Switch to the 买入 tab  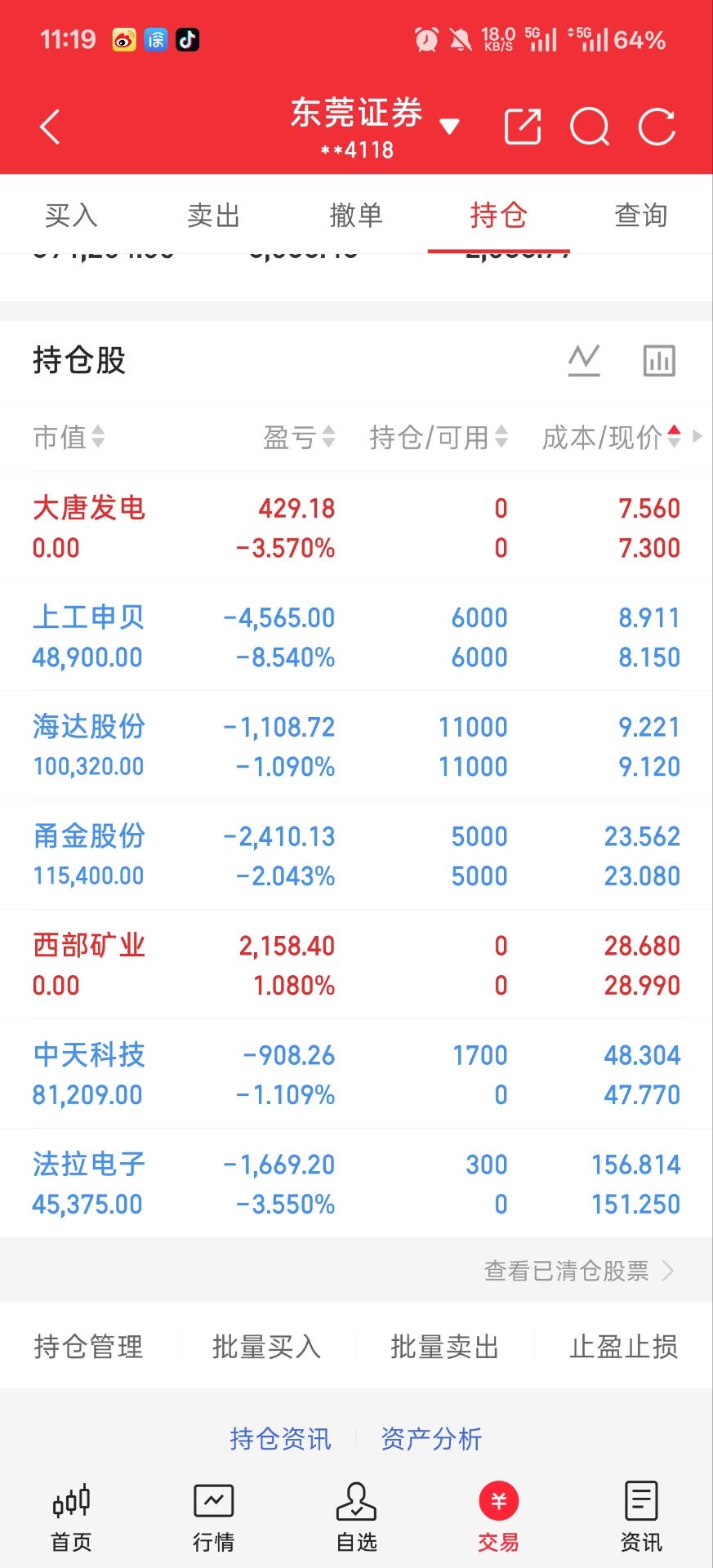click(x=71, y=216)
